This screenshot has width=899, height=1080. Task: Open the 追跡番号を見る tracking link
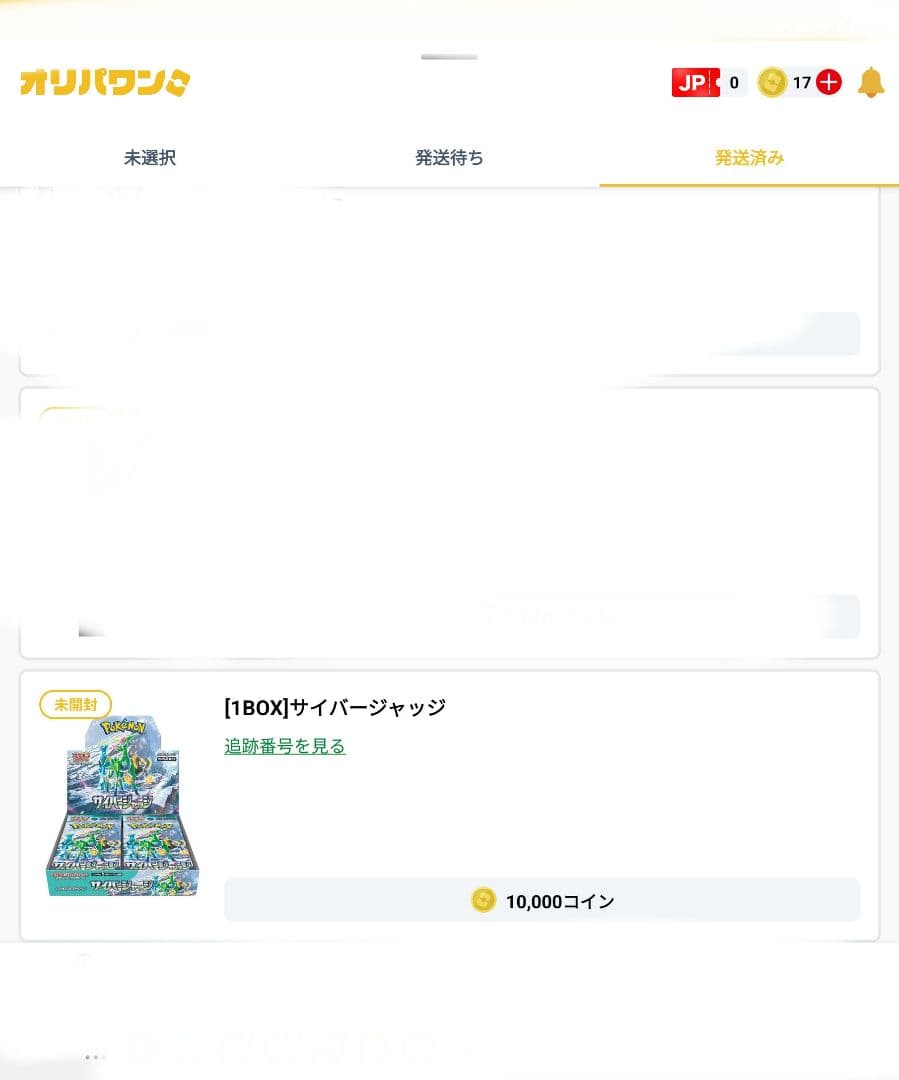tap(284, 746)
